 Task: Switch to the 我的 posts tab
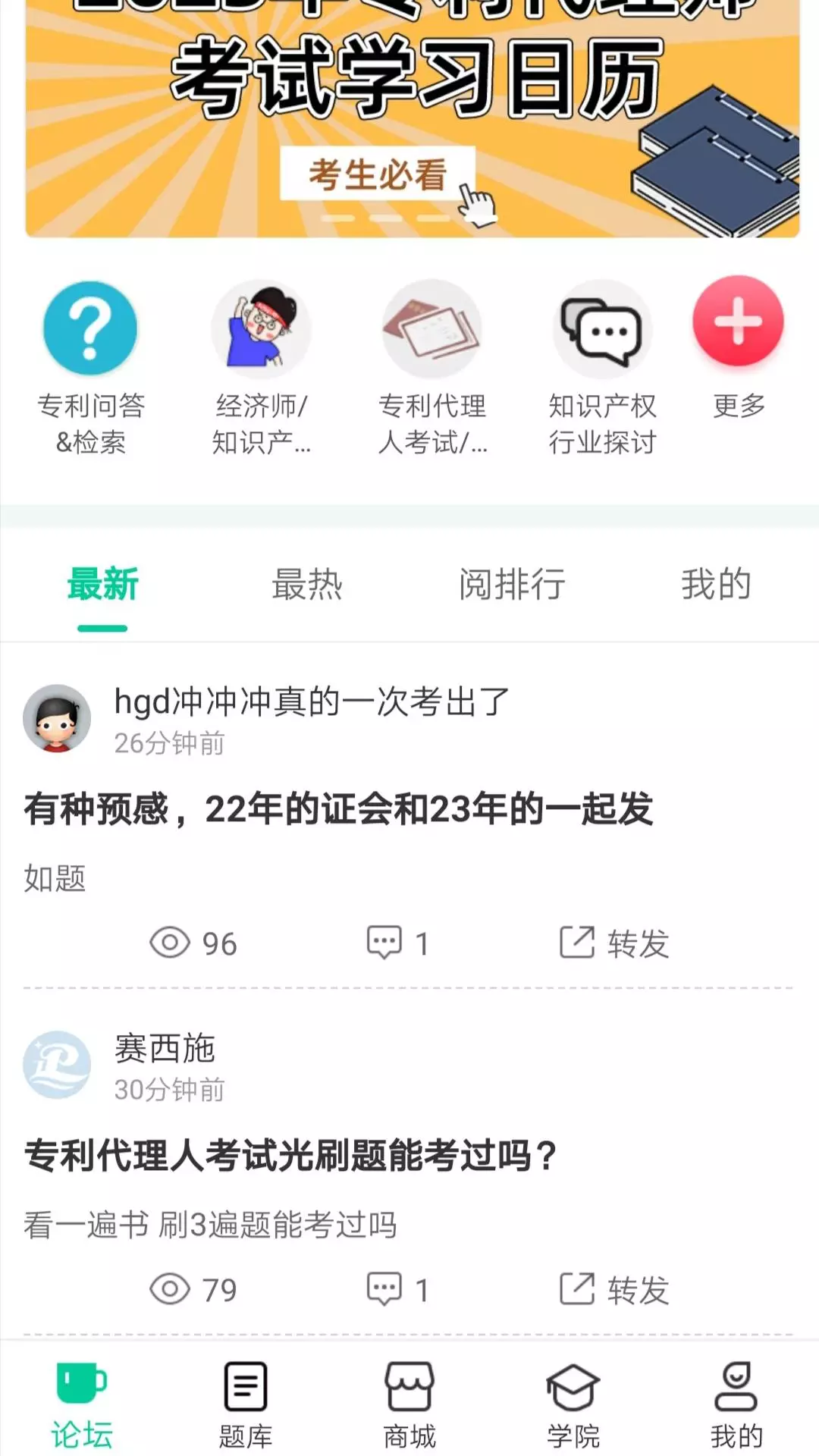pos(716,585)
